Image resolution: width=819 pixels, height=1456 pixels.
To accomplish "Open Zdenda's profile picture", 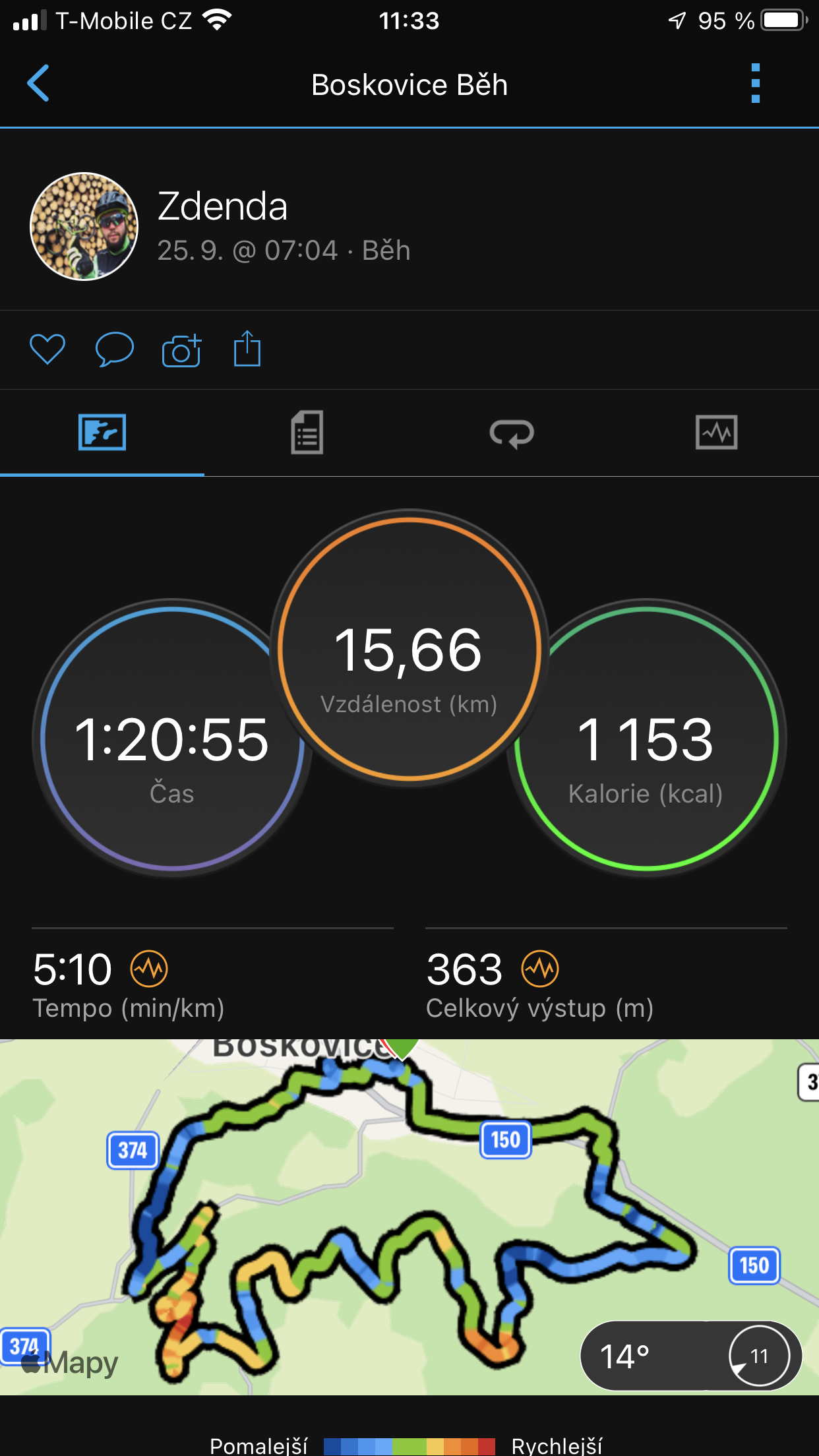I will [x=84, y=226].
